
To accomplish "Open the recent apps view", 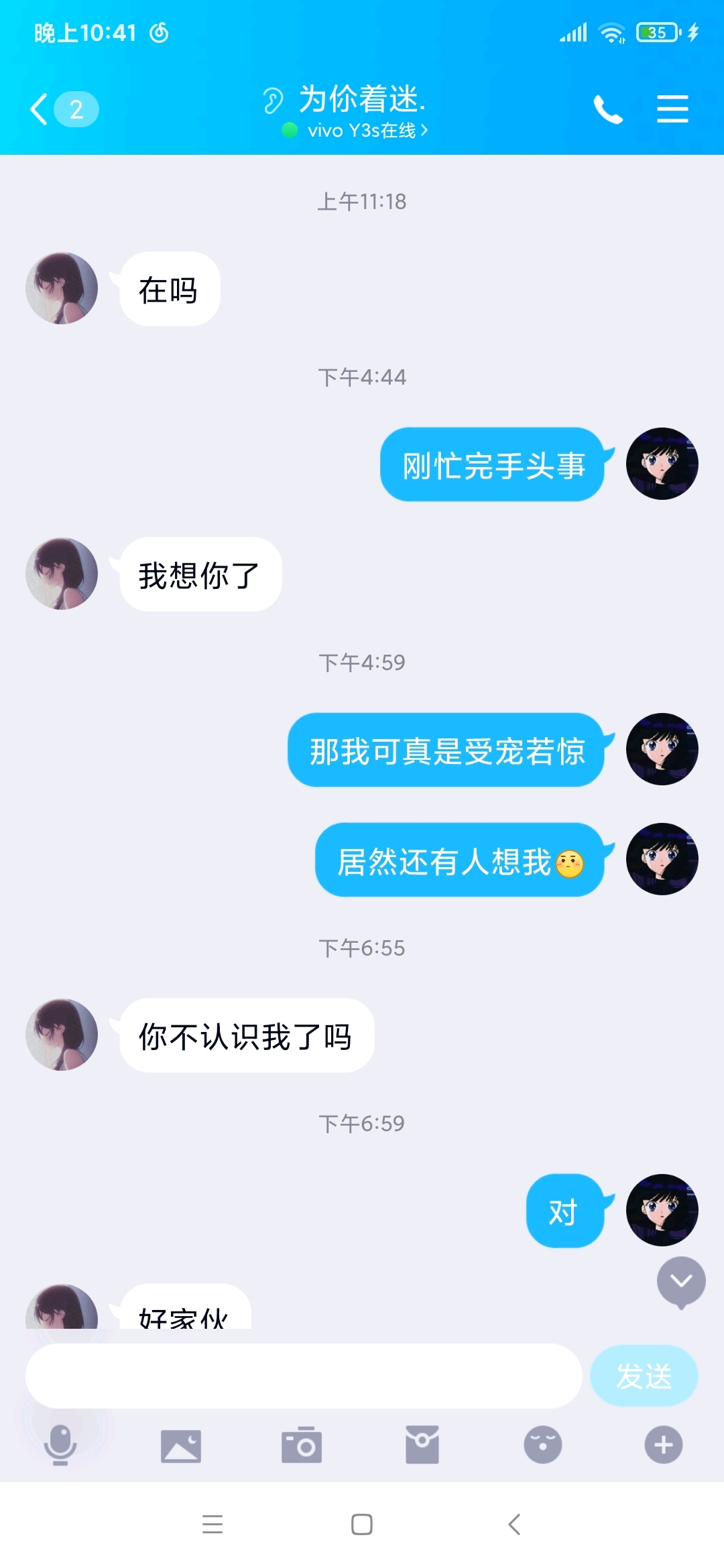I will [213, 1524].
